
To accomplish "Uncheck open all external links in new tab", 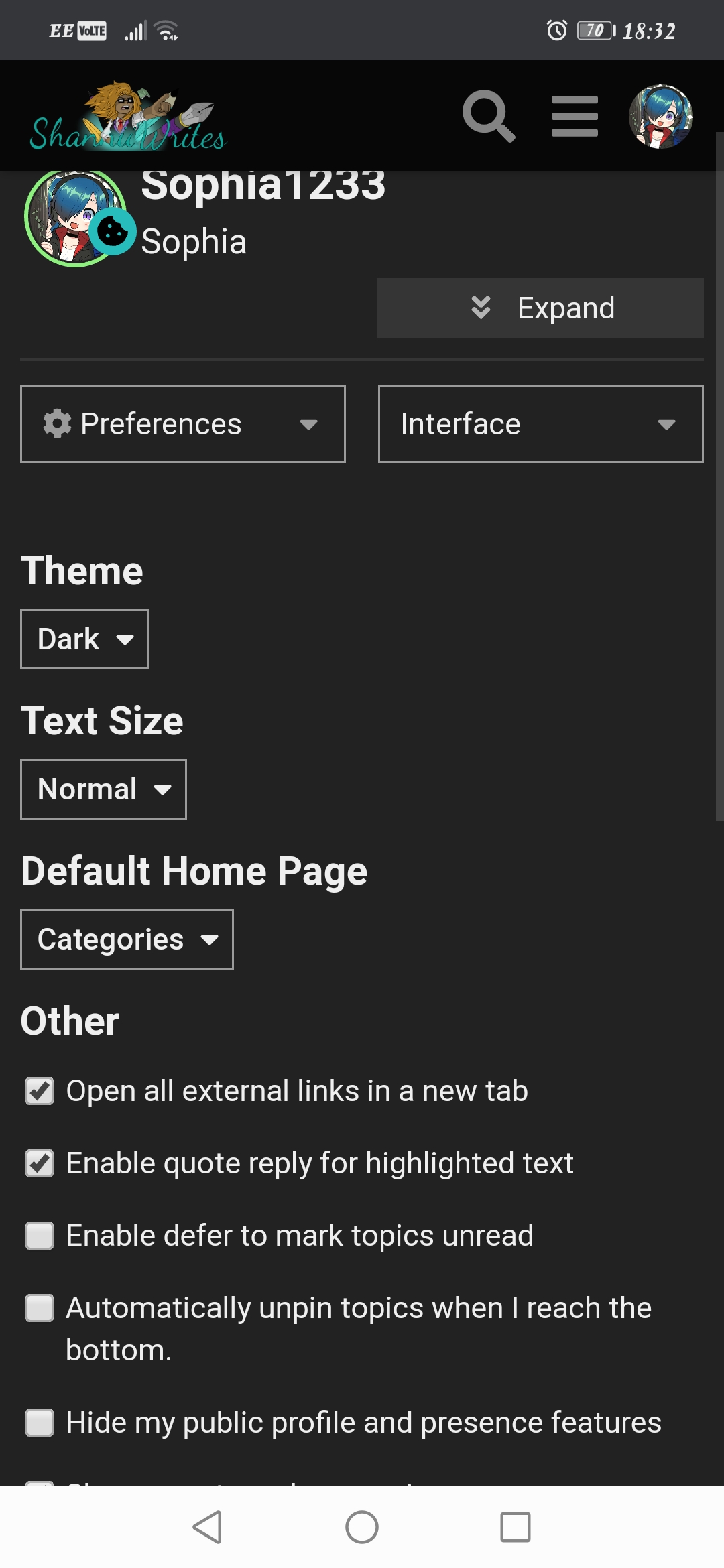I will click(40, 1091).
